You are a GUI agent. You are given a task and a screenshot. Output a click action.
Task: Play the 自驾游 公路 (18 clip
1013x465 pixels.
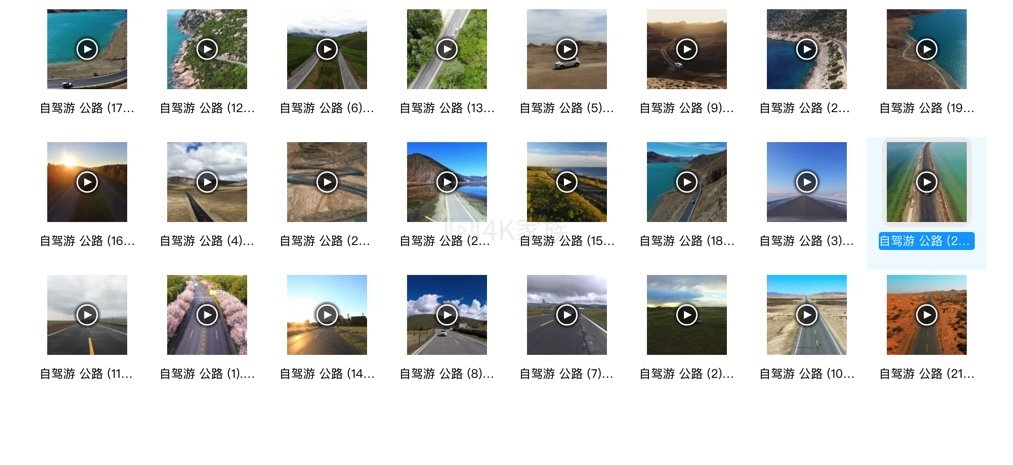tap(687, 182)
